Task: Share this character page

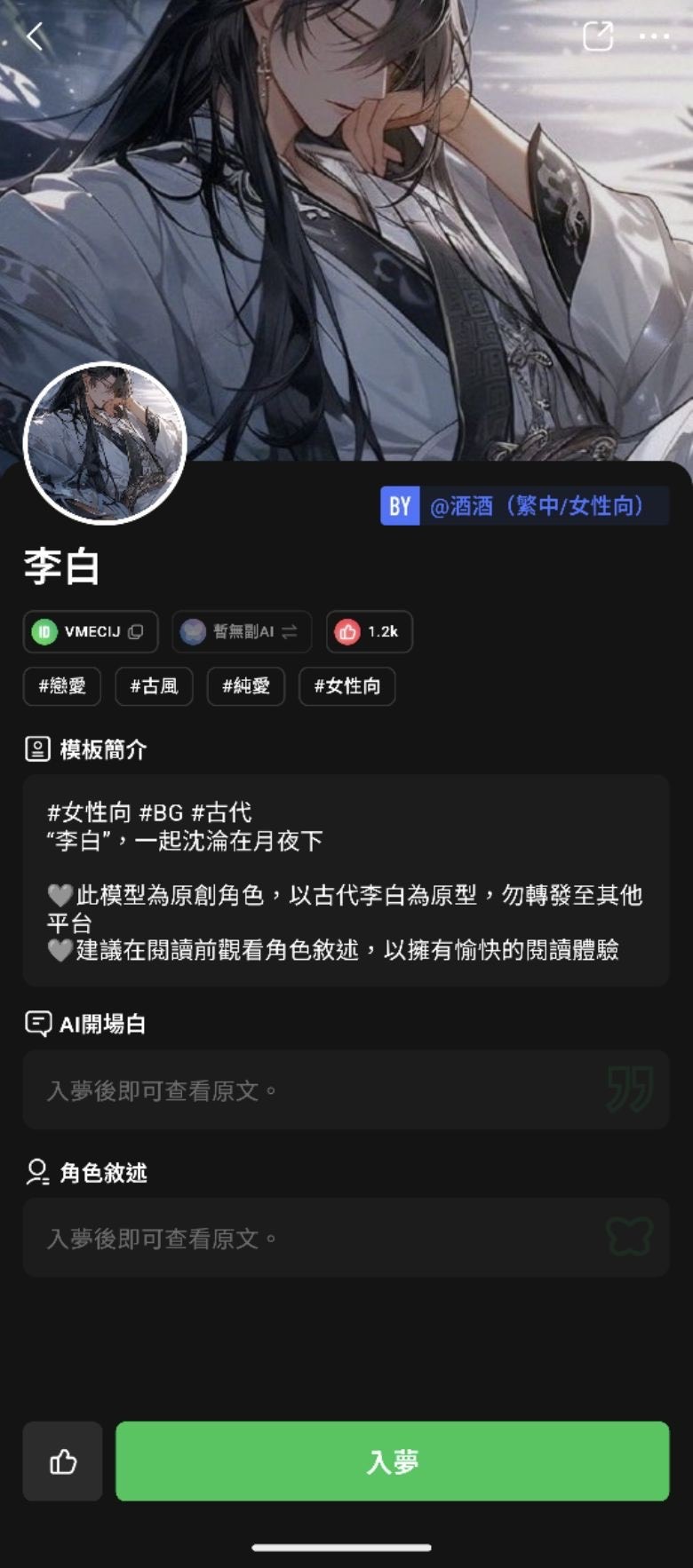Action: point(597,36)
